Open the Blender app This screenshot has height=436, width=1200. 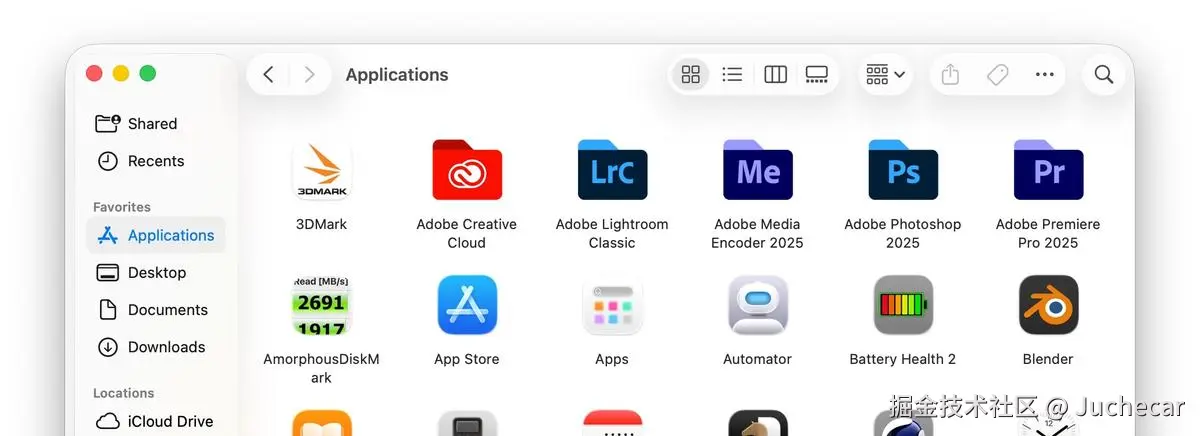click(1048, 305)
